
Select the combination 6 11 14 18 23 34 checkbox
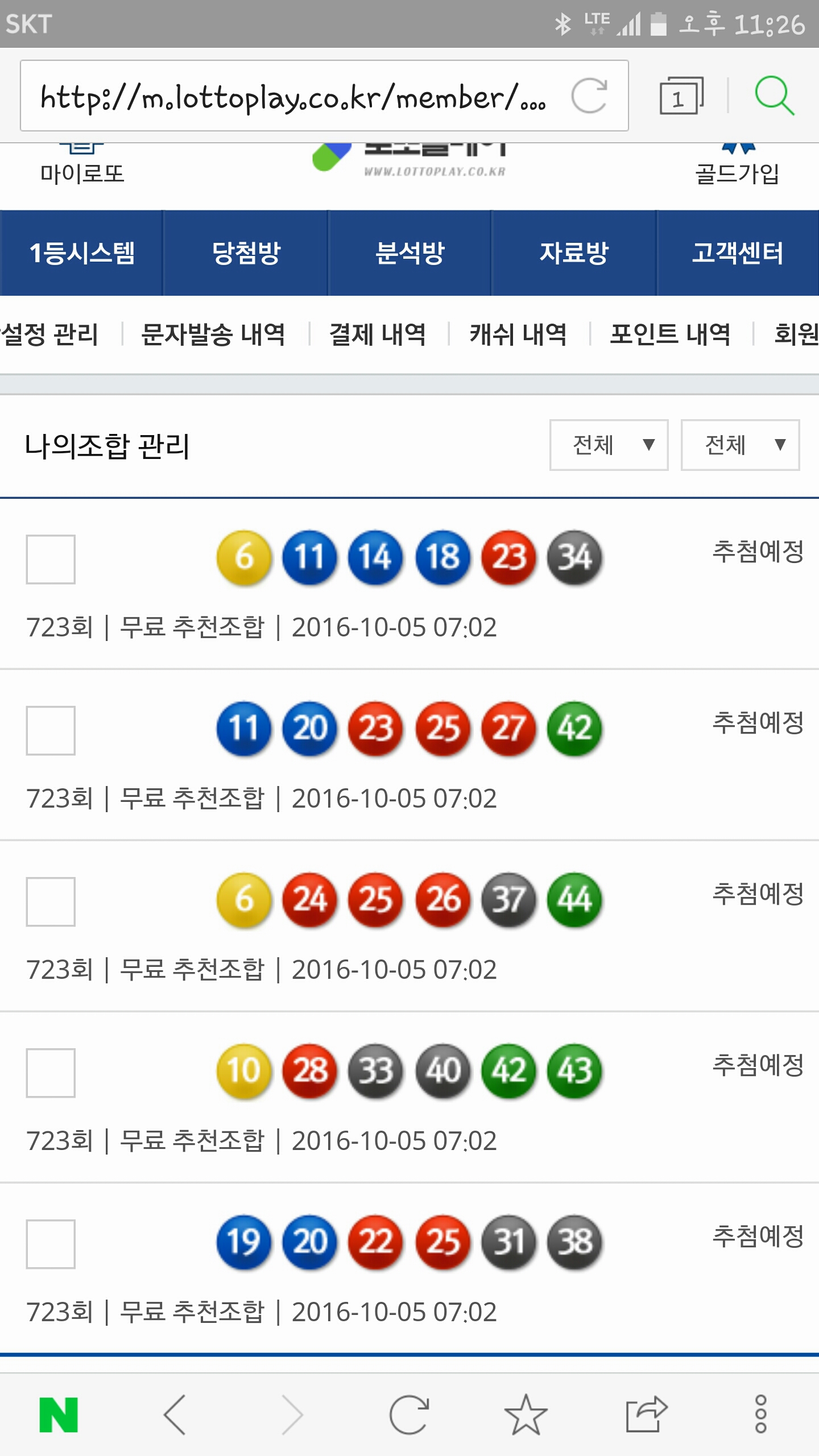[x=51, y=560]
